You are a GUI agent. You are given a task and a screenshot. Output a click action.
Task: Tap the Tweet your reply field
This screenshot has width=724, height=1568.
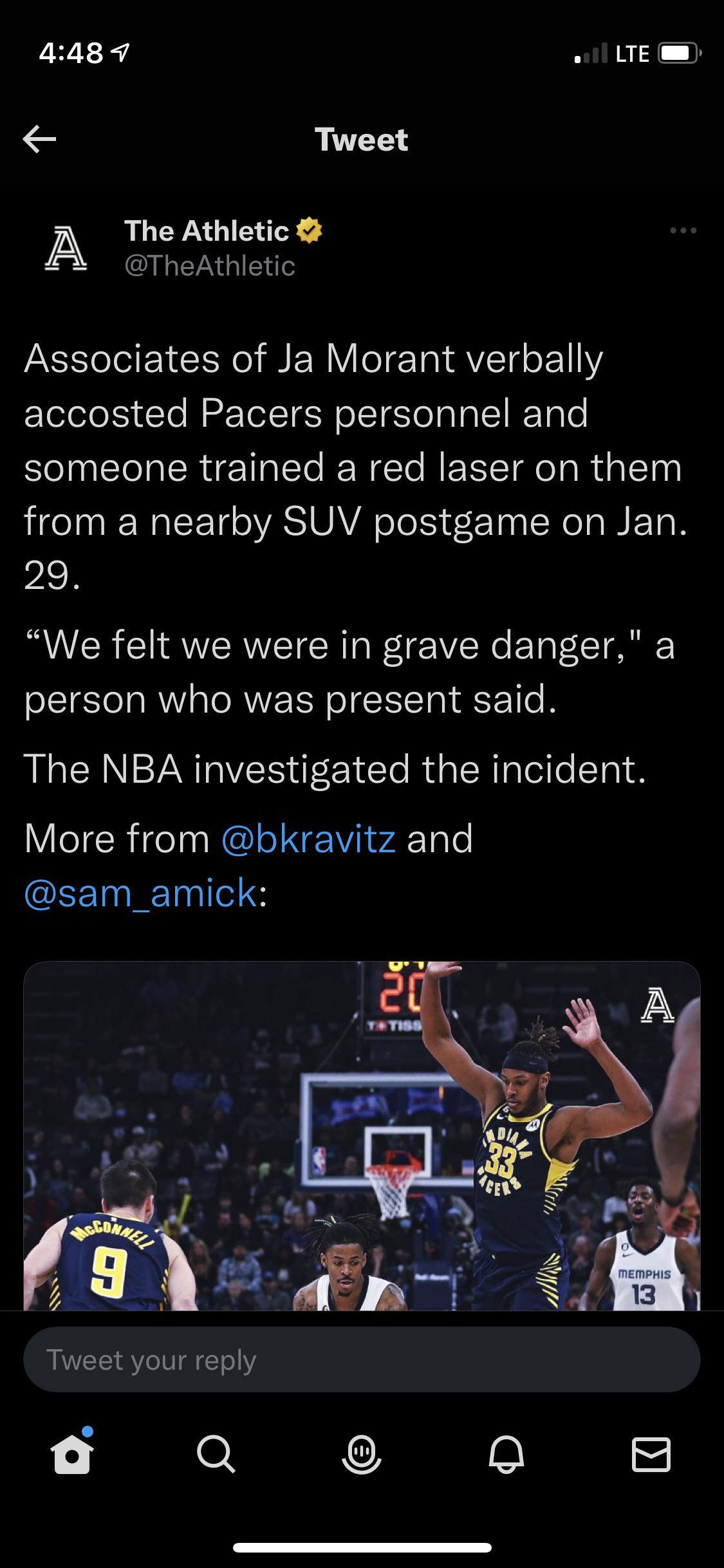[362, 1360]
